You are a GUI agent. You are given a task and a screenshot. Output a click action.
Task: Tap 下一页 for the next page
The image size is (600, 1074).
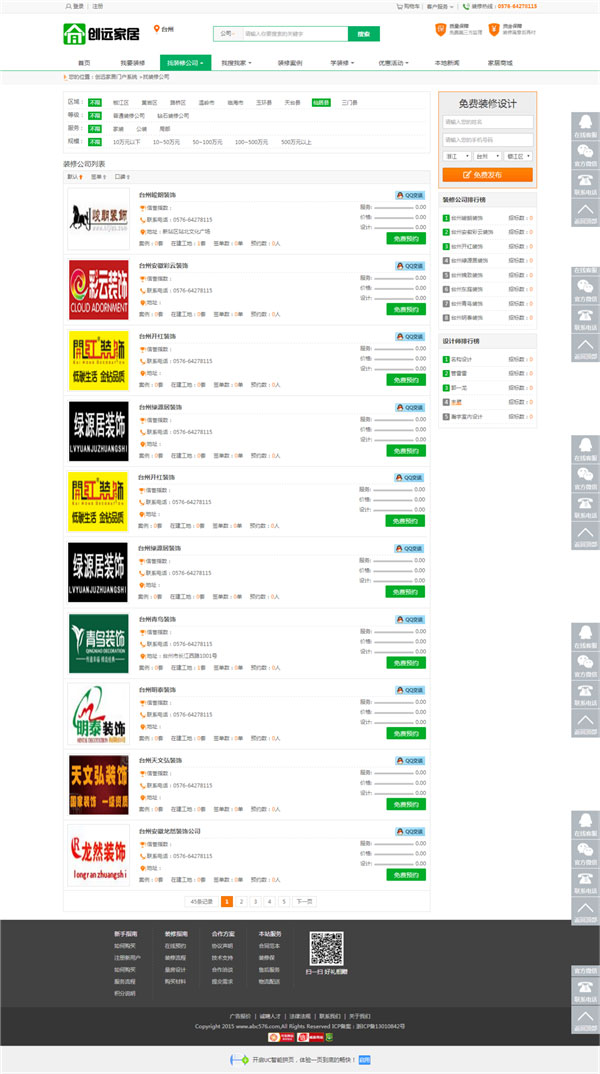(304, 901)
